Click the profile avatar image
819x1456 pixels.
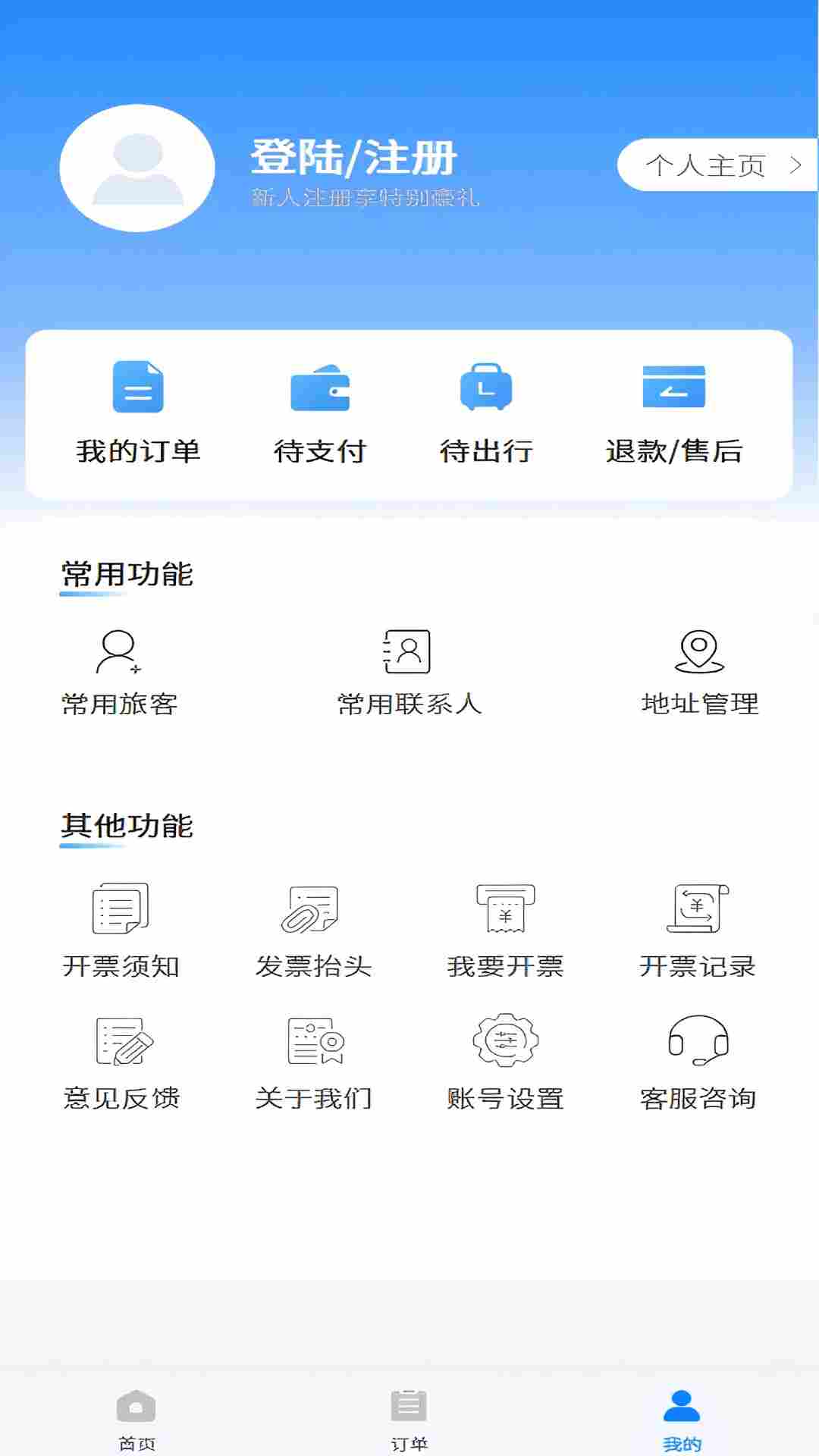pyautogui.click(x=136, y=167)
